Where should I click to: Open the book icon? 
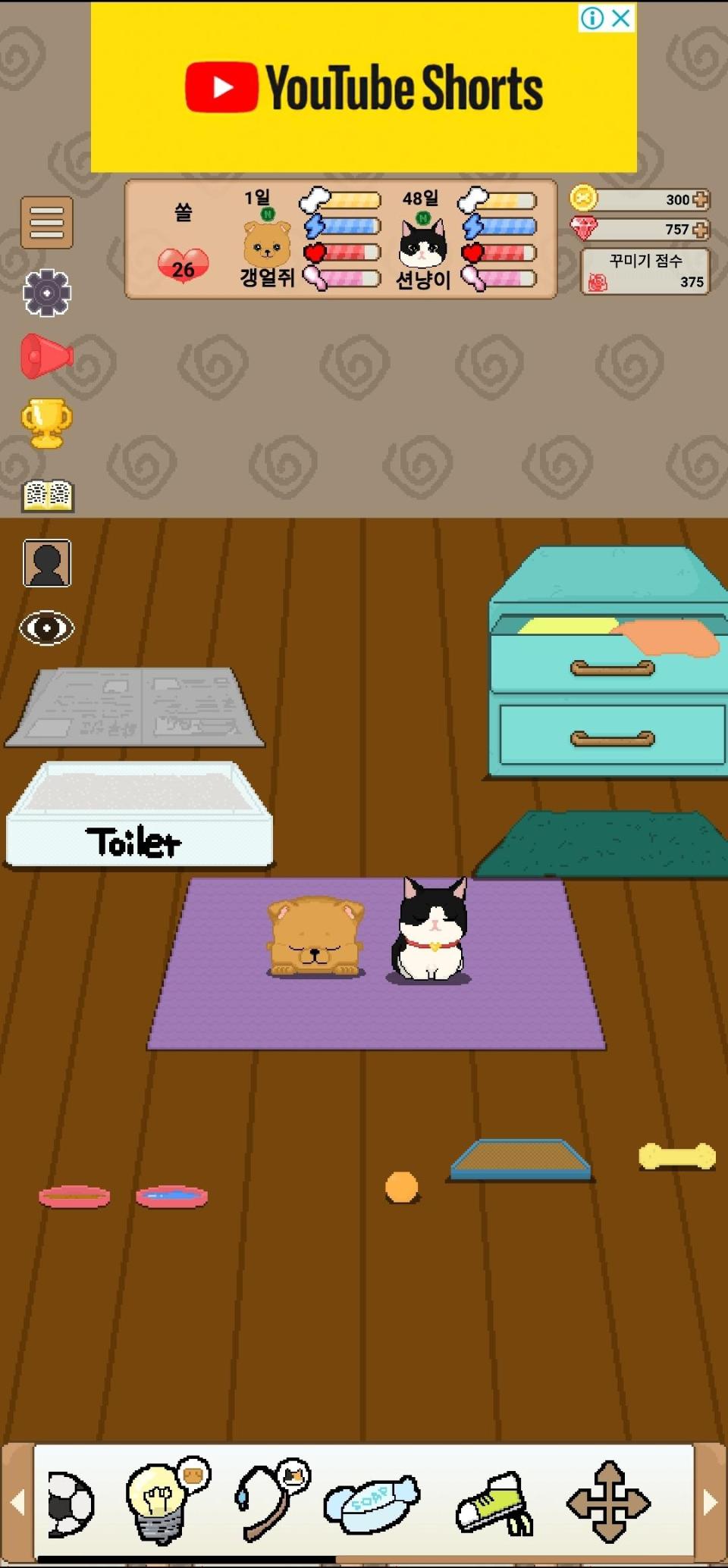click(47, 496)
